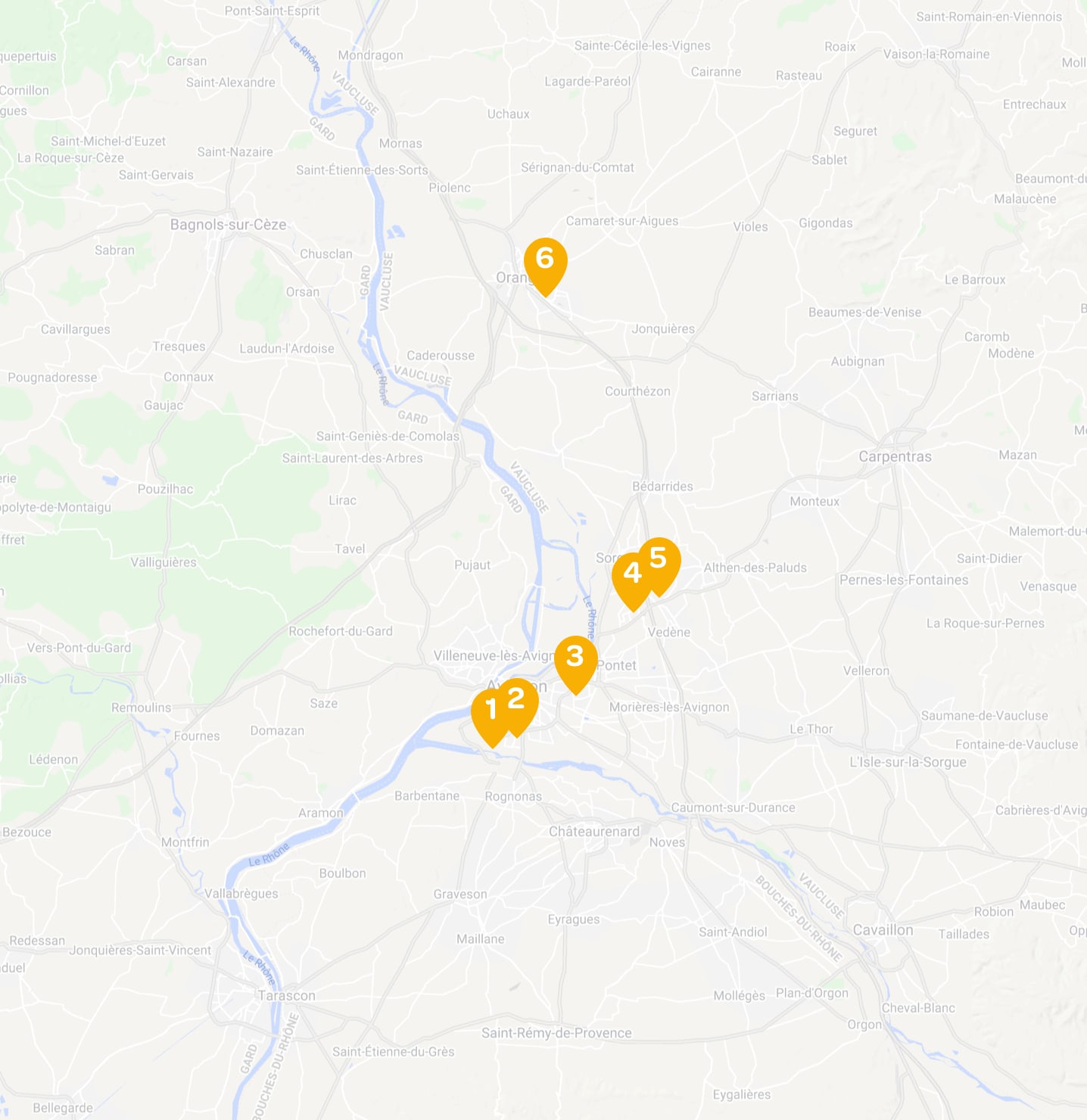Image resolution: width=1087 pixels, height=1120 pixels.
Task: Tap marker 5 near Vedène
Action: (660, 560)
